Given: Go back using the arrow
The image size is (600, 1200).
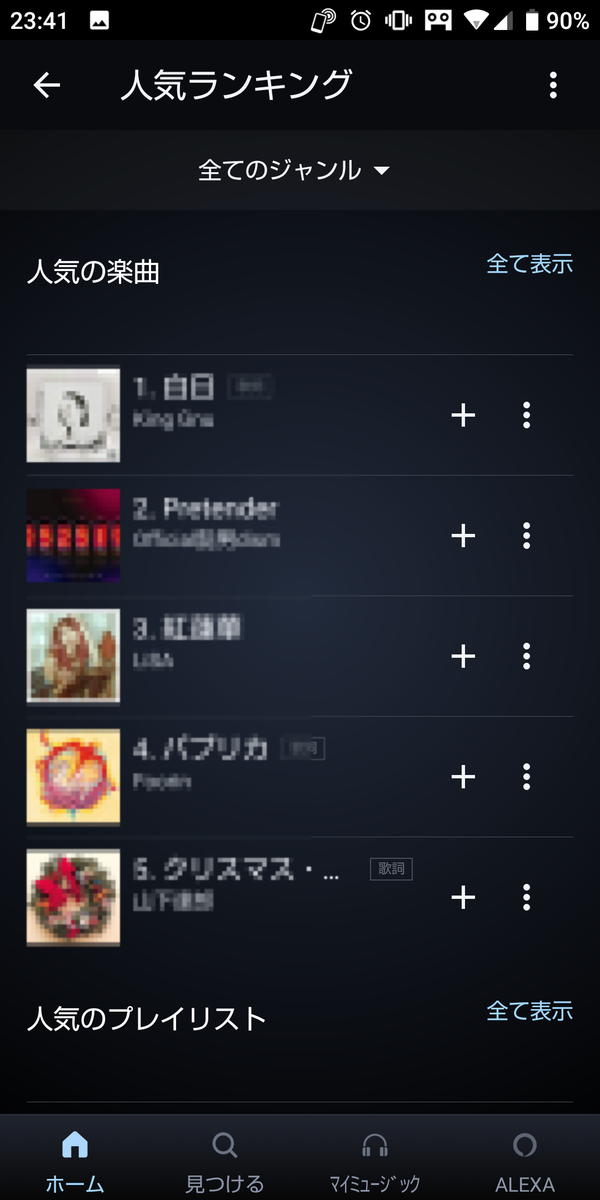Looking at the screenshot, I should pyautogui.click(x=47, y=86).
